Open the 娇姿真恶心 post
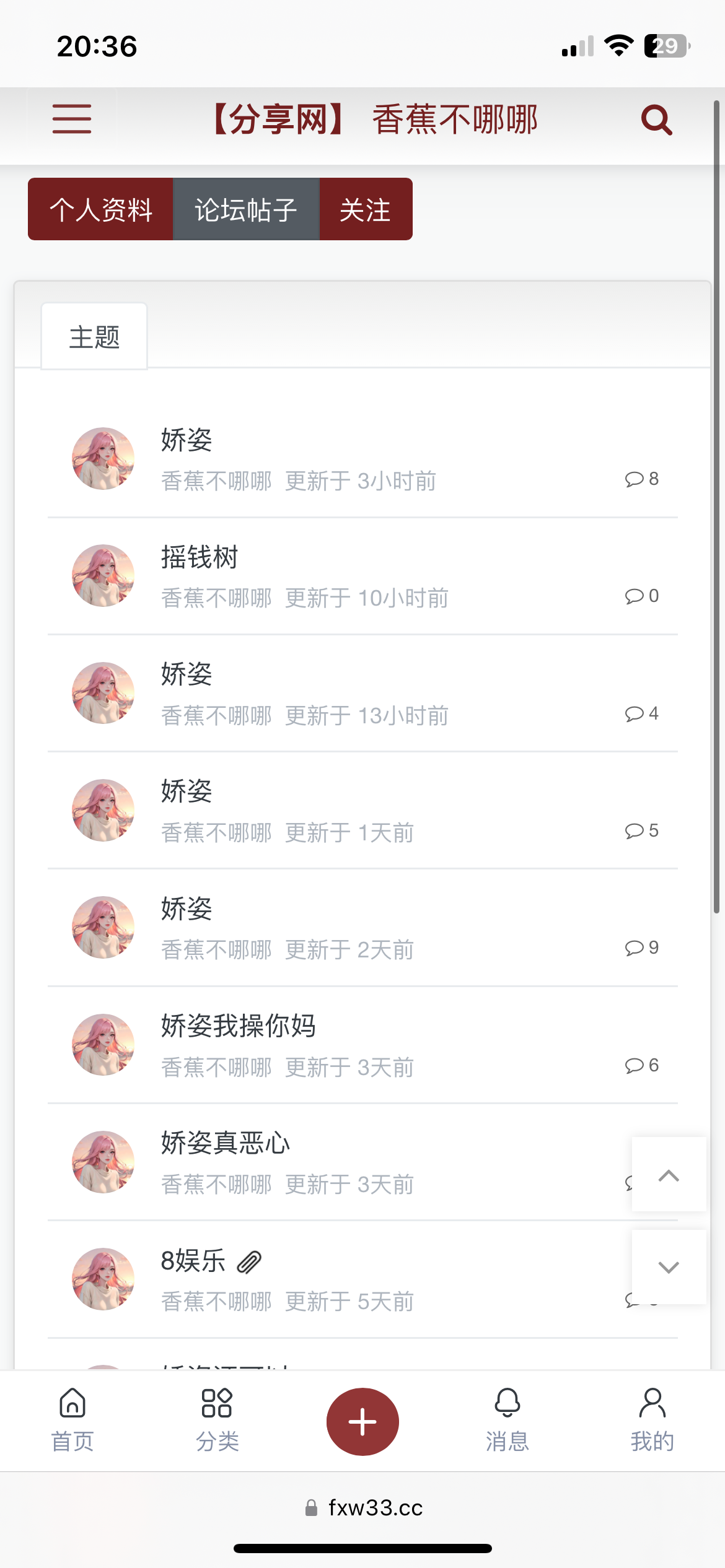 (x=225, y=1143)
